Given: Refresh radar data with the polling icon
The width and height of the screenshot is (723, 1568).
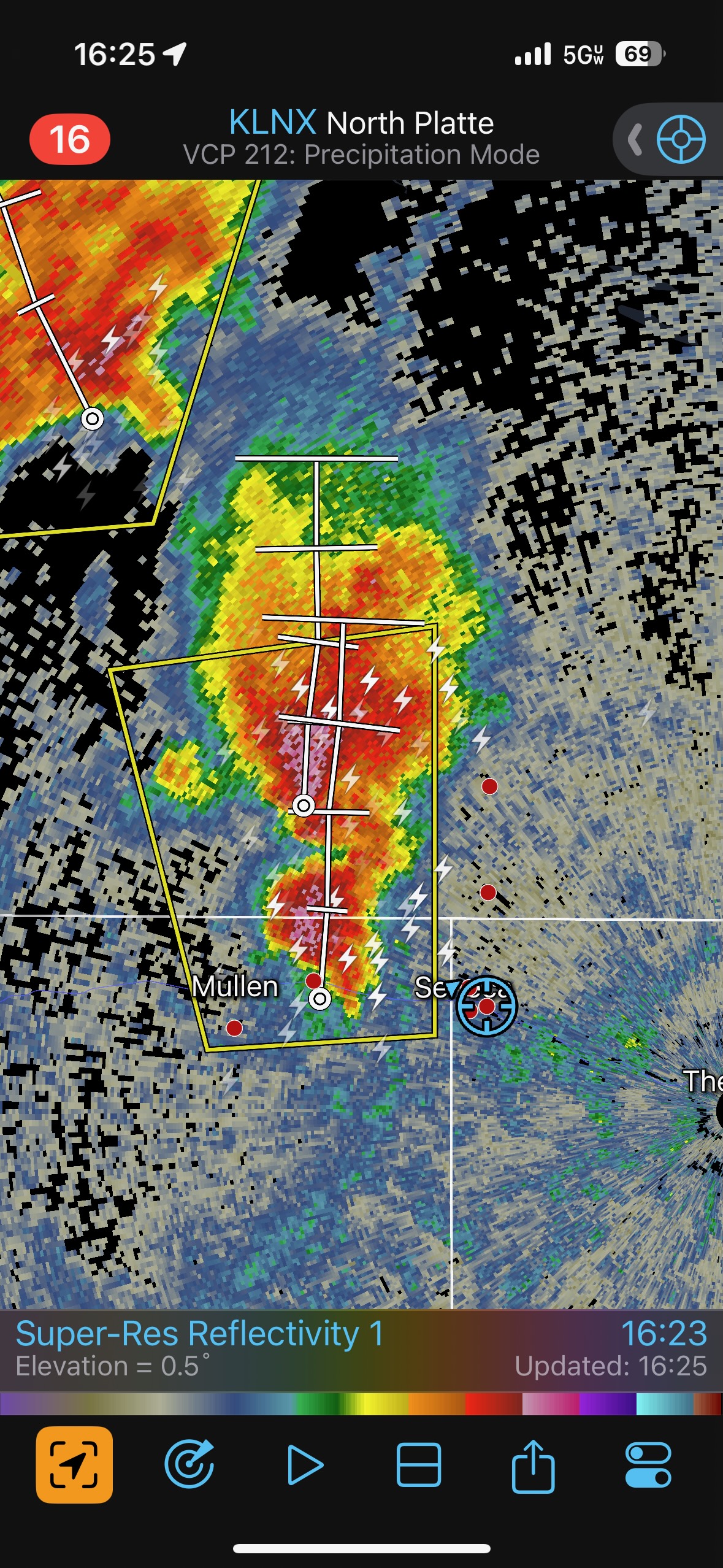Looking at the screenshot, I should click(190, 1465).
